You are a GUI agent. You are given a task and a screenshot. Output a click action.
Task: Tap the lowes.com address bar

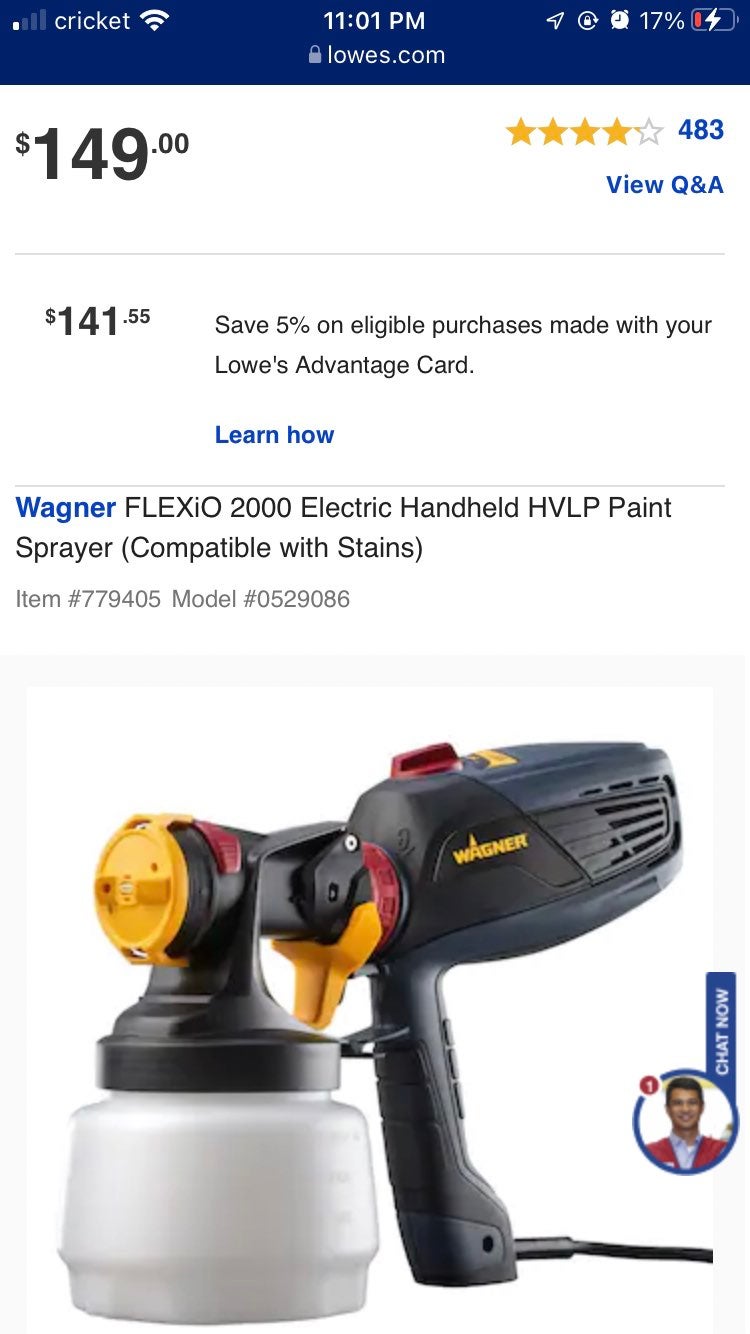(x=376, y=55)
